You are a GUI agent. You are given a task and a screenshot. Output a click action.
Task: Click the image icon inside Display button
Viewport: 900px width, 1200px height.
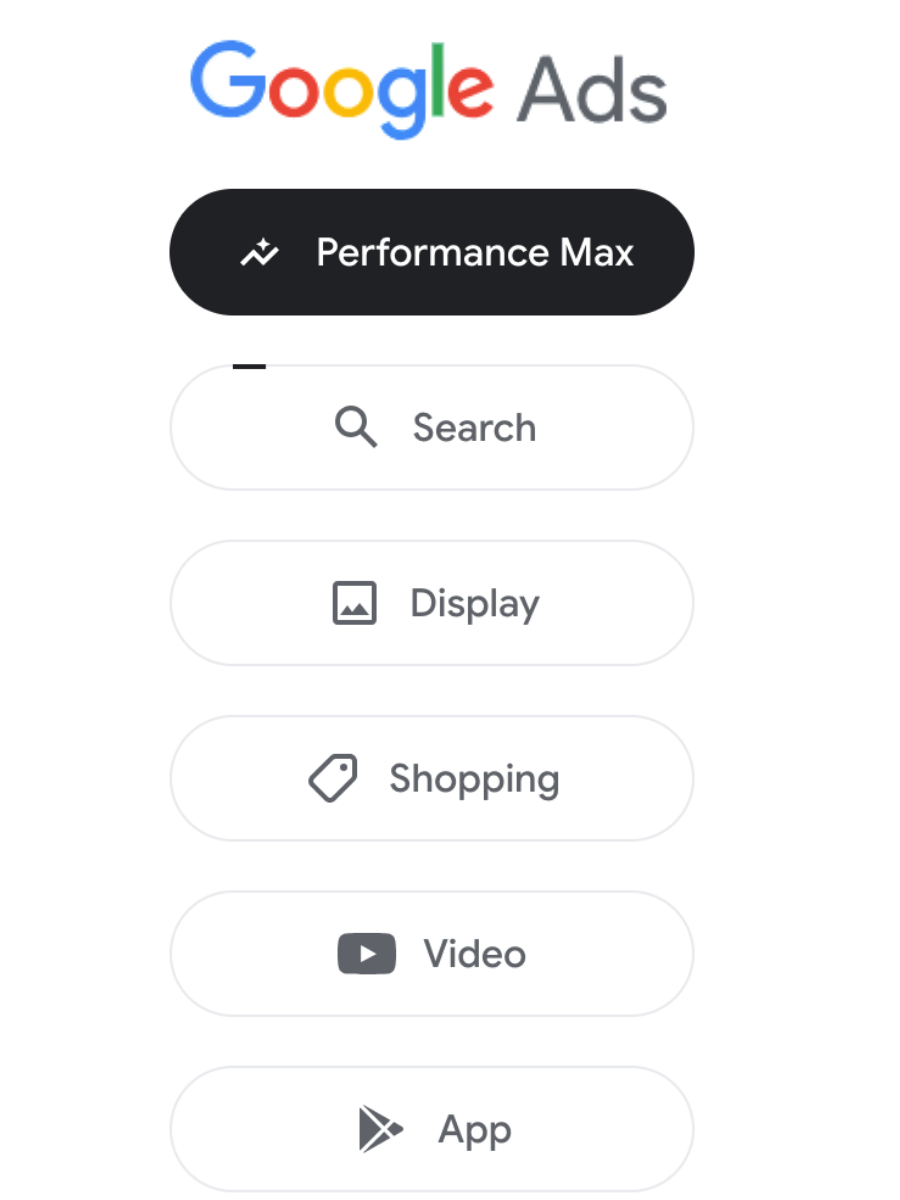coord(354,602)
